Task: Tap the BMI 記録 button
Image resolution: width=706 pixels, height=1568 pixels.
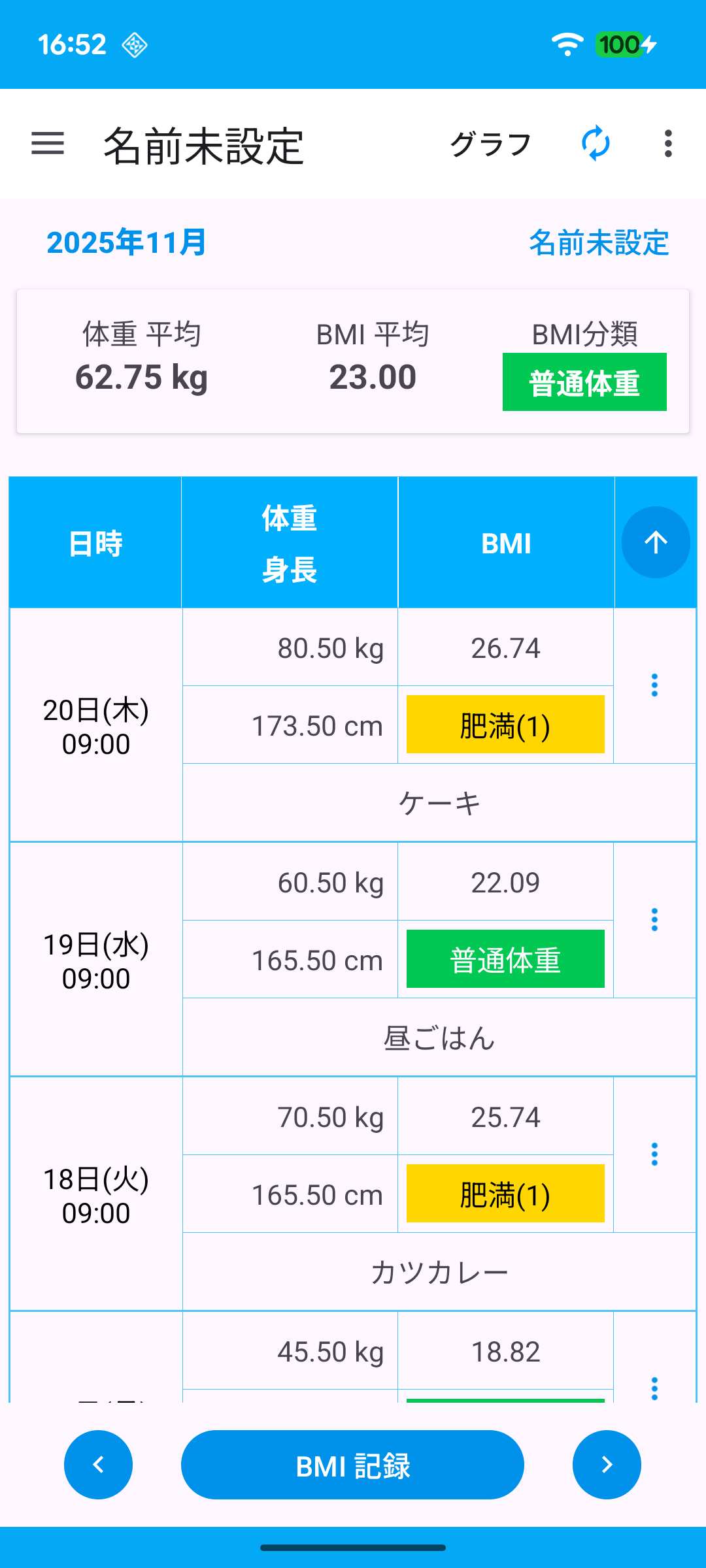Action: point(352,1465)
